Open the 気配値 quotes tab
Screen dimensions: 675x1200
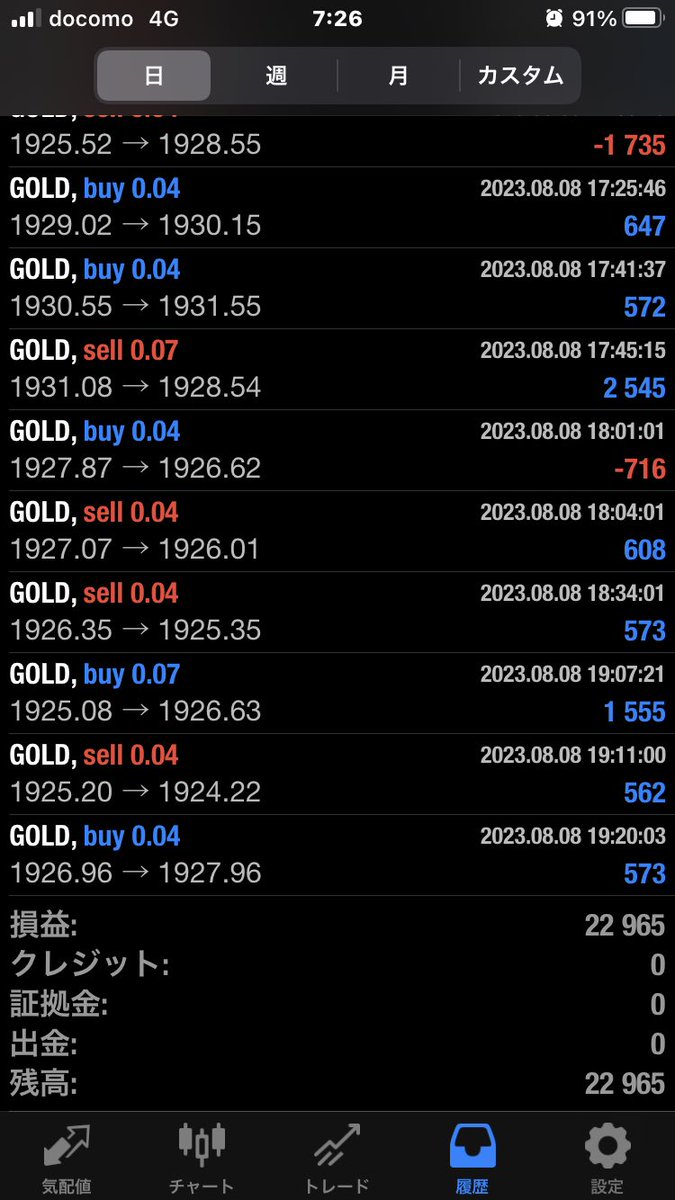point(67,1157)
